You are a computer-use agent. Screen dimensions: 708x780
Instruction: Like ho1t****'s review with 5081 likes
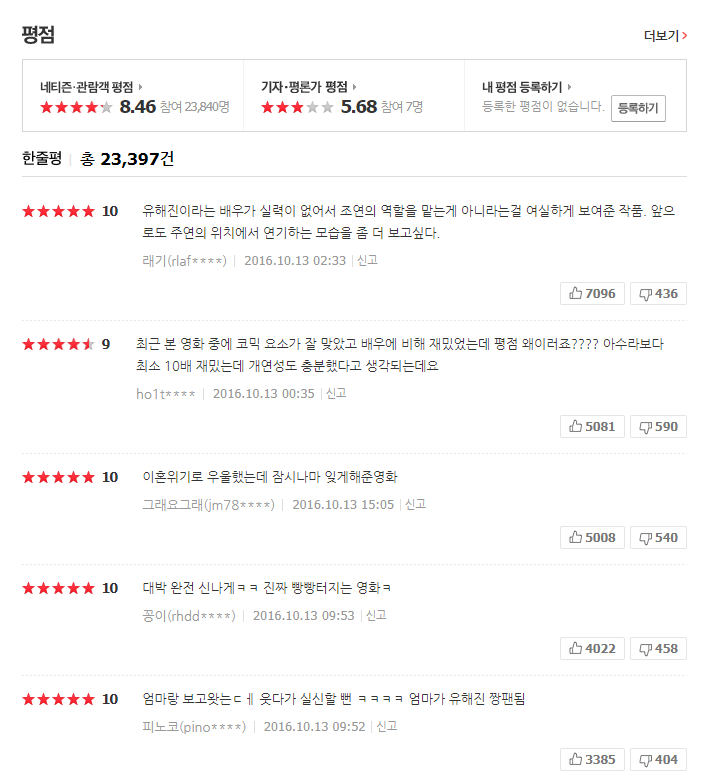click(592, 426)
